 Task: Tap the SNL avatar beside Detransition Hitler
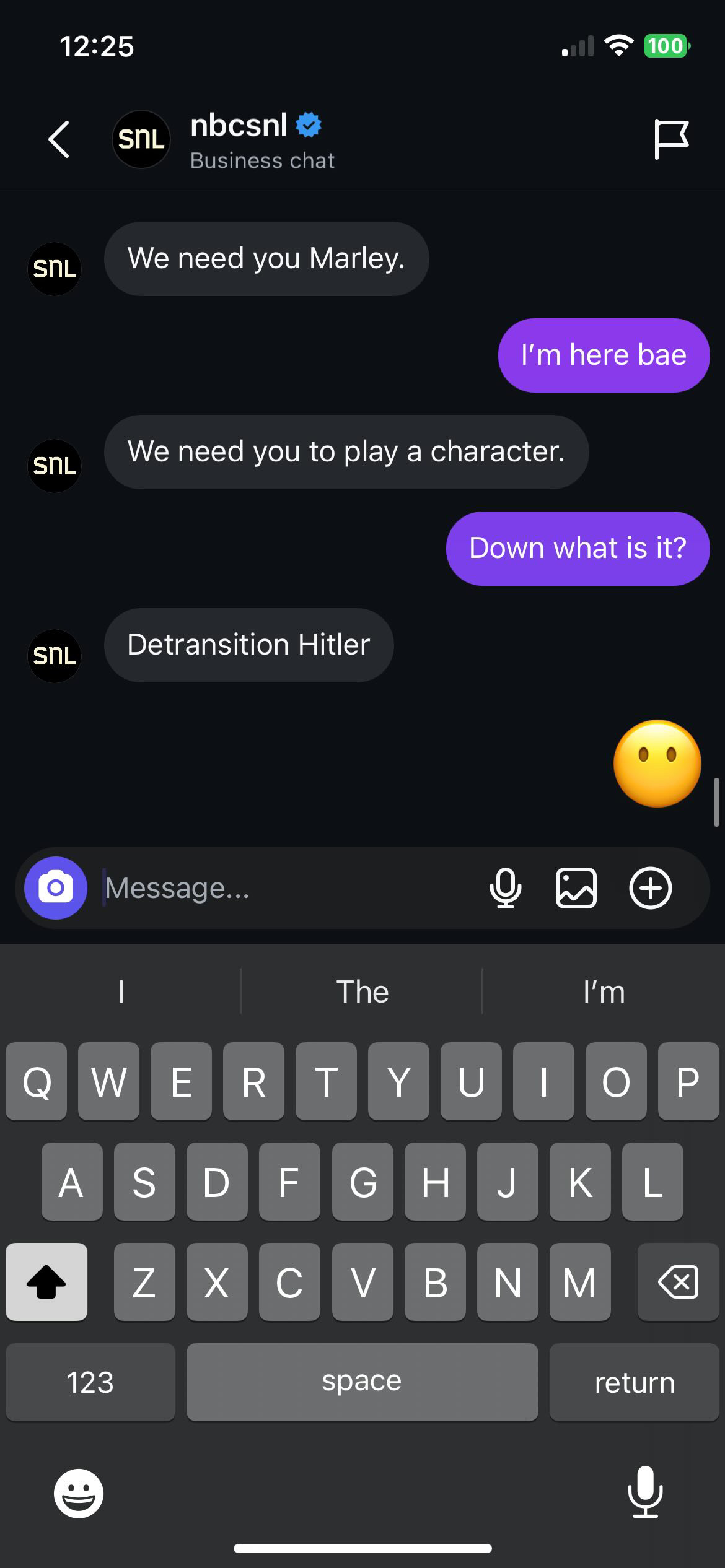click(x=55, y=656)
